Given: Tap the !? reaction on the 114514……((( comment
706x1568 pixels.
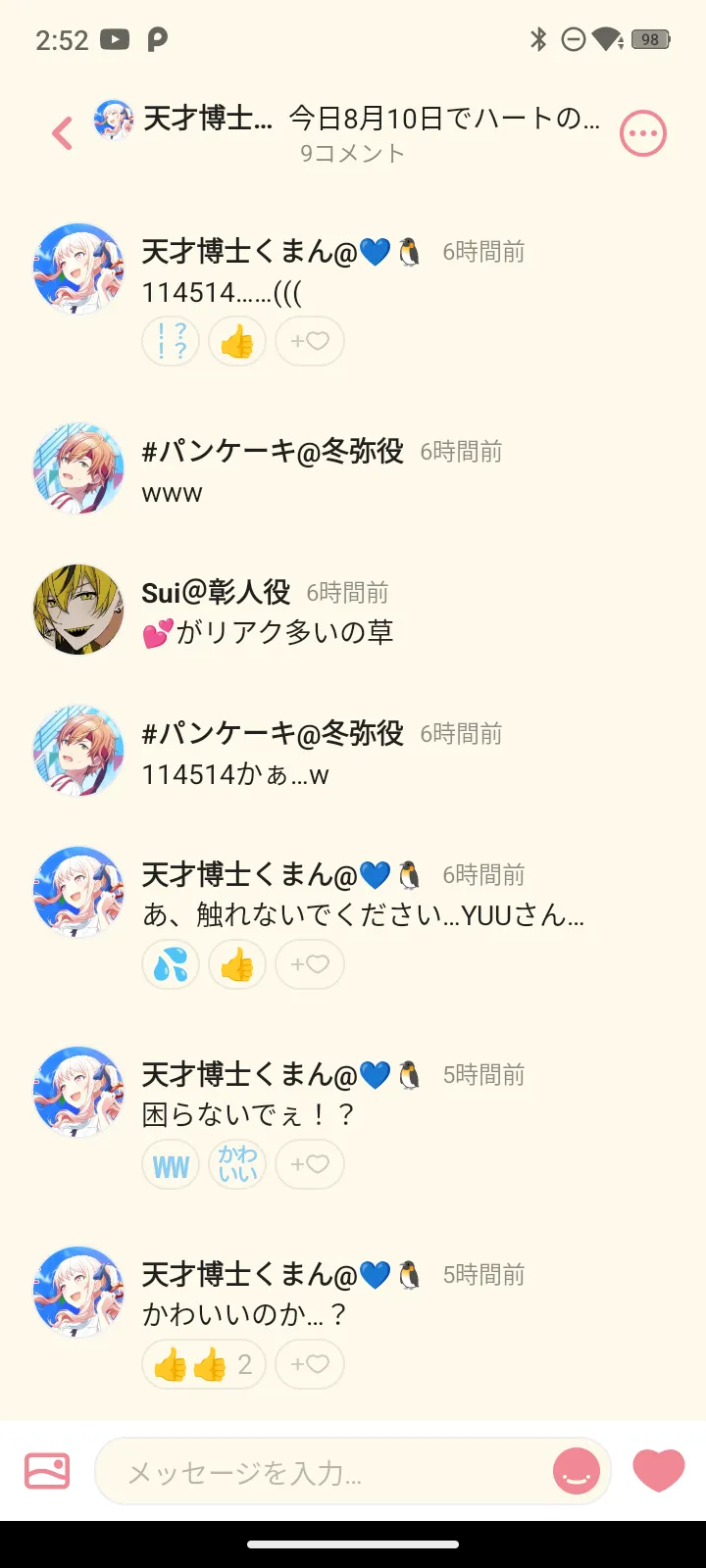Looking at the screenshot, I should tap(171, 341).
